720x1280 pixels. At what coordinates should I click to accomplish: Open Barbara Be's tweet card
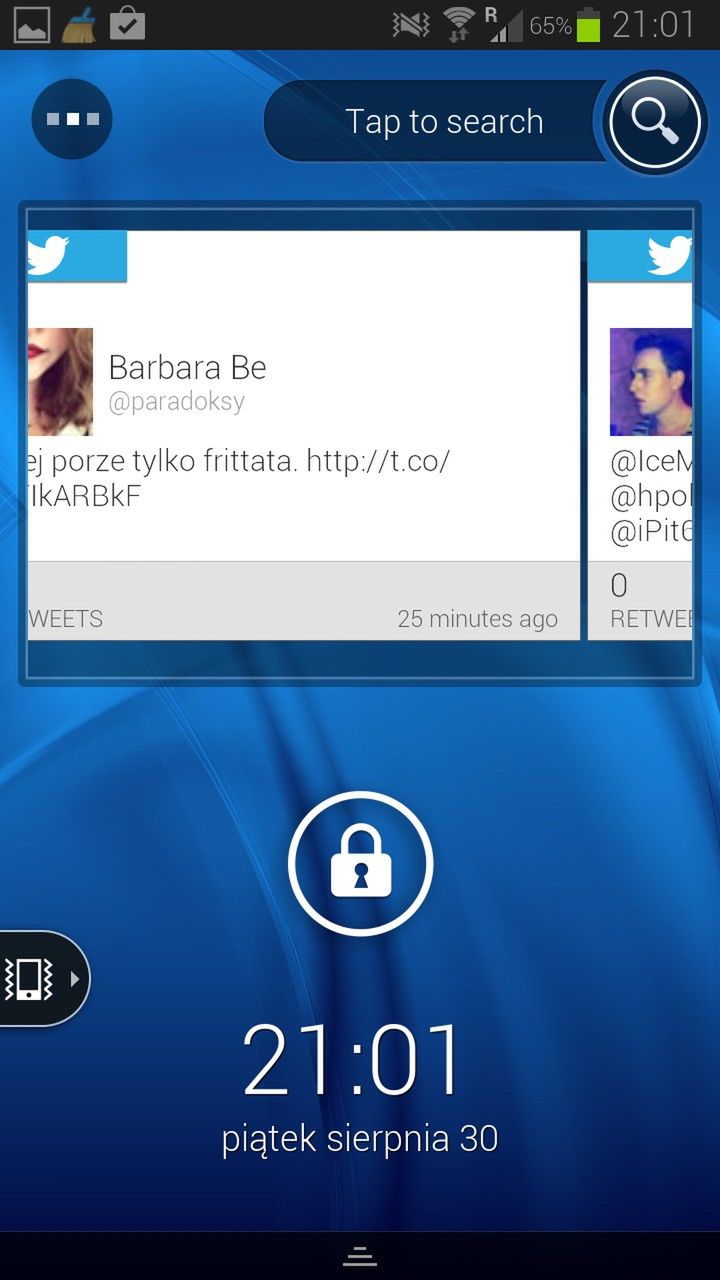[x=303, y=435]
